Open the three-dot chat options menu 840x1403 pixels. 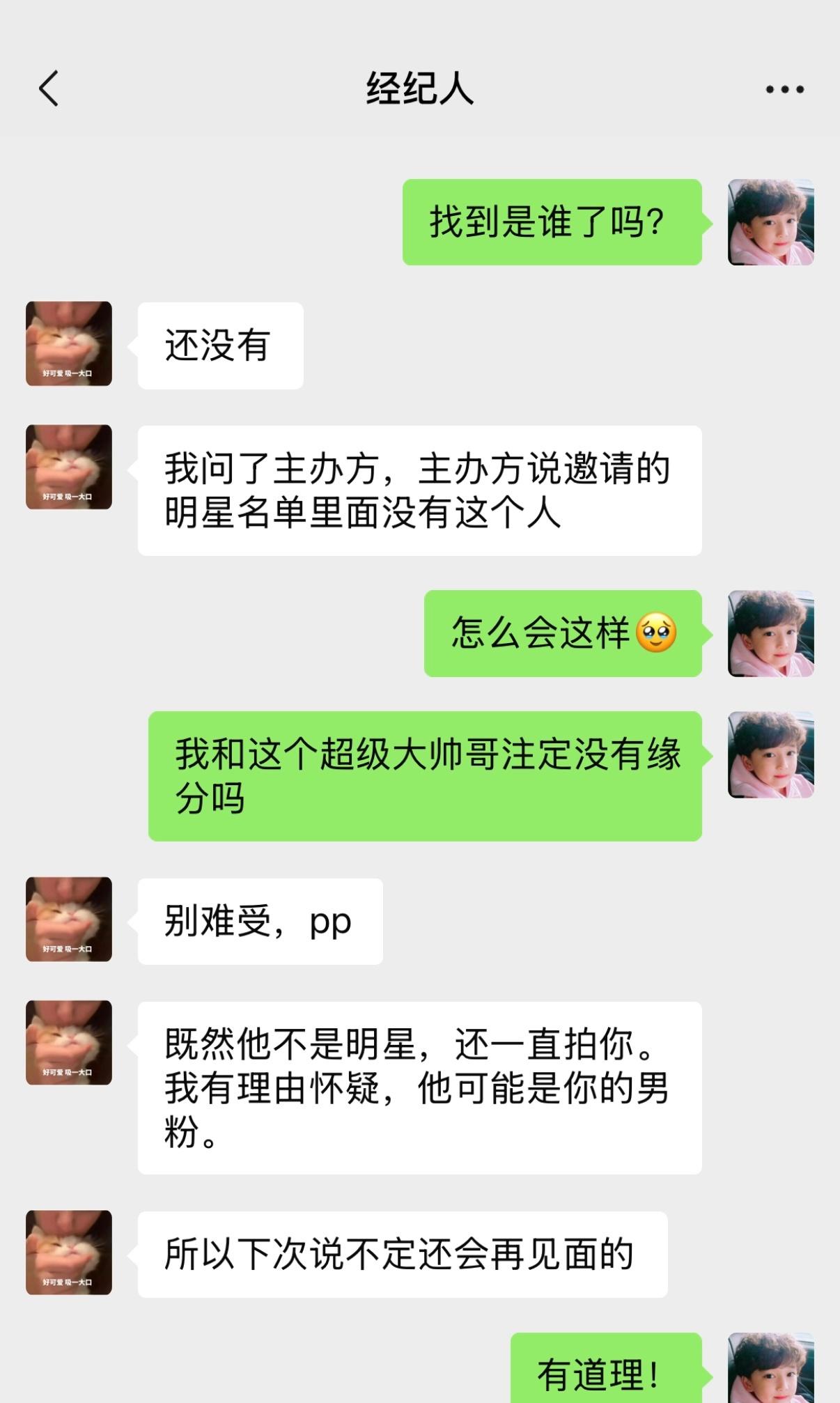(x=784, y=89)
